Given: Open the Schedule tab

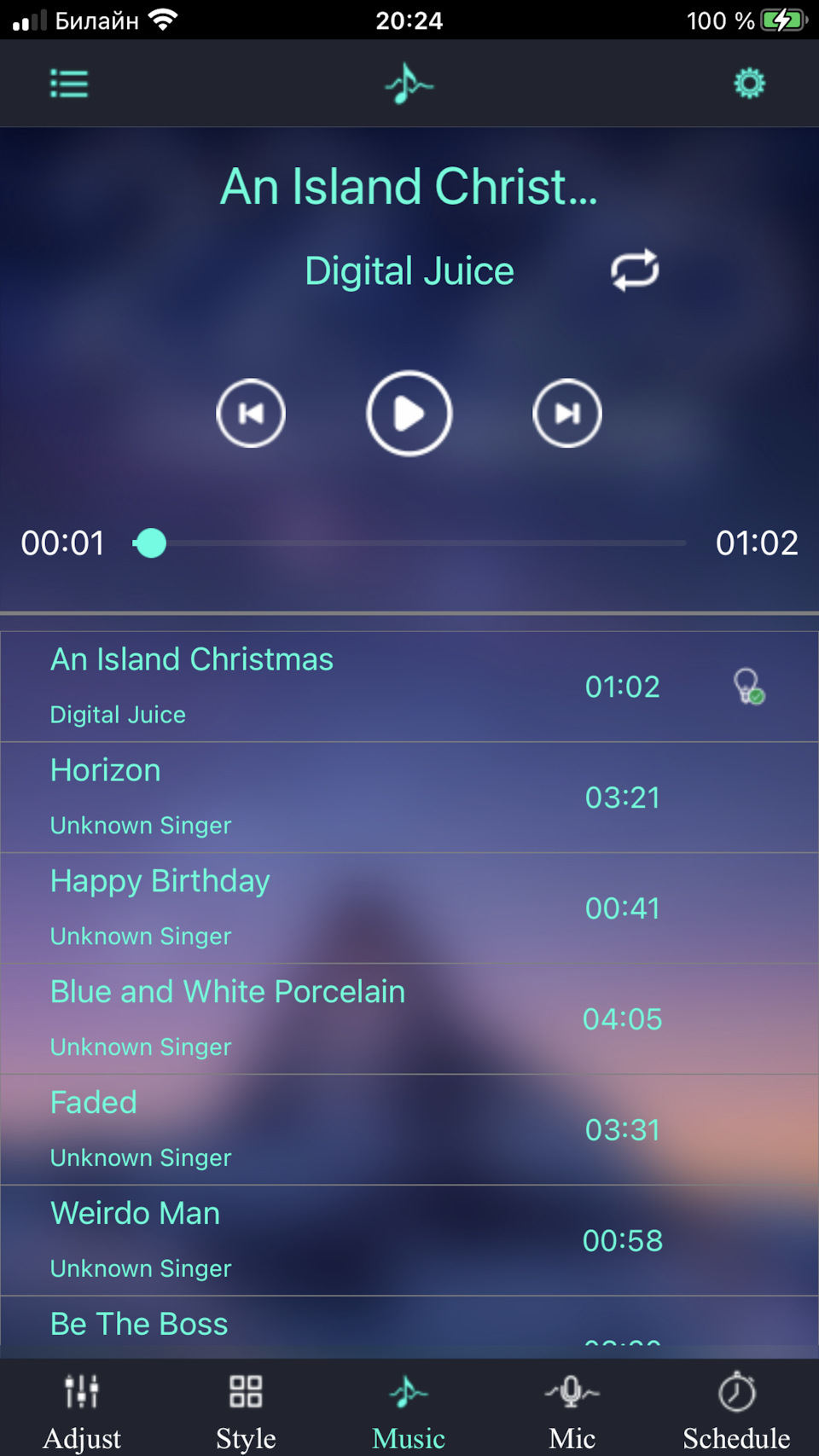Looking at the screenshot, I should click(x=736, y=1407).
